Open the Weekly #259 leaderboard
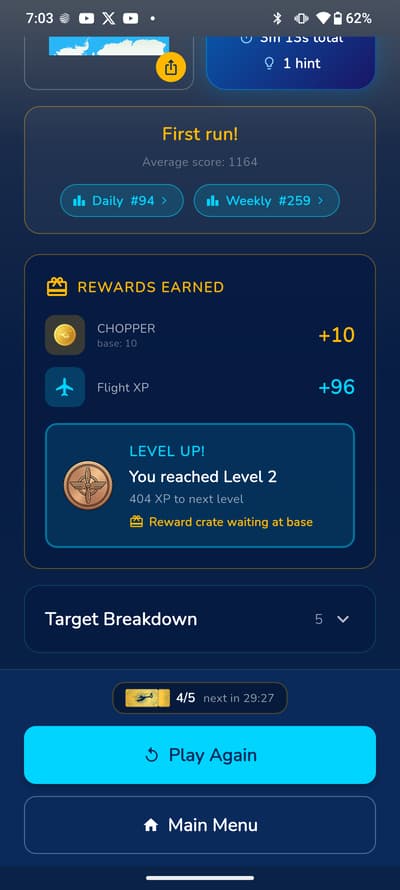 pyautogui.click(x=267, y=200)
